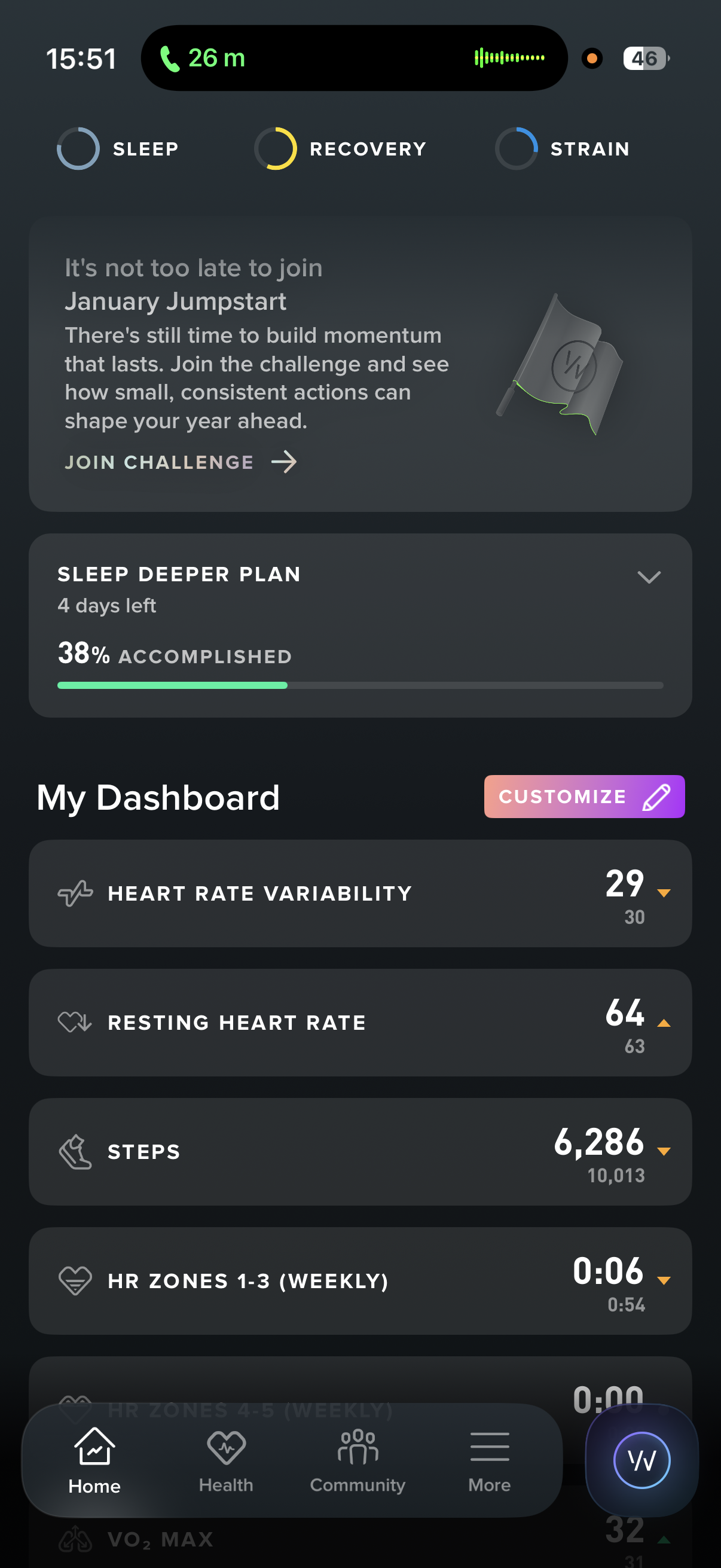Switch to the Health tab
This screenshot has height=1568, width=721.
[x=226, y=1461]
